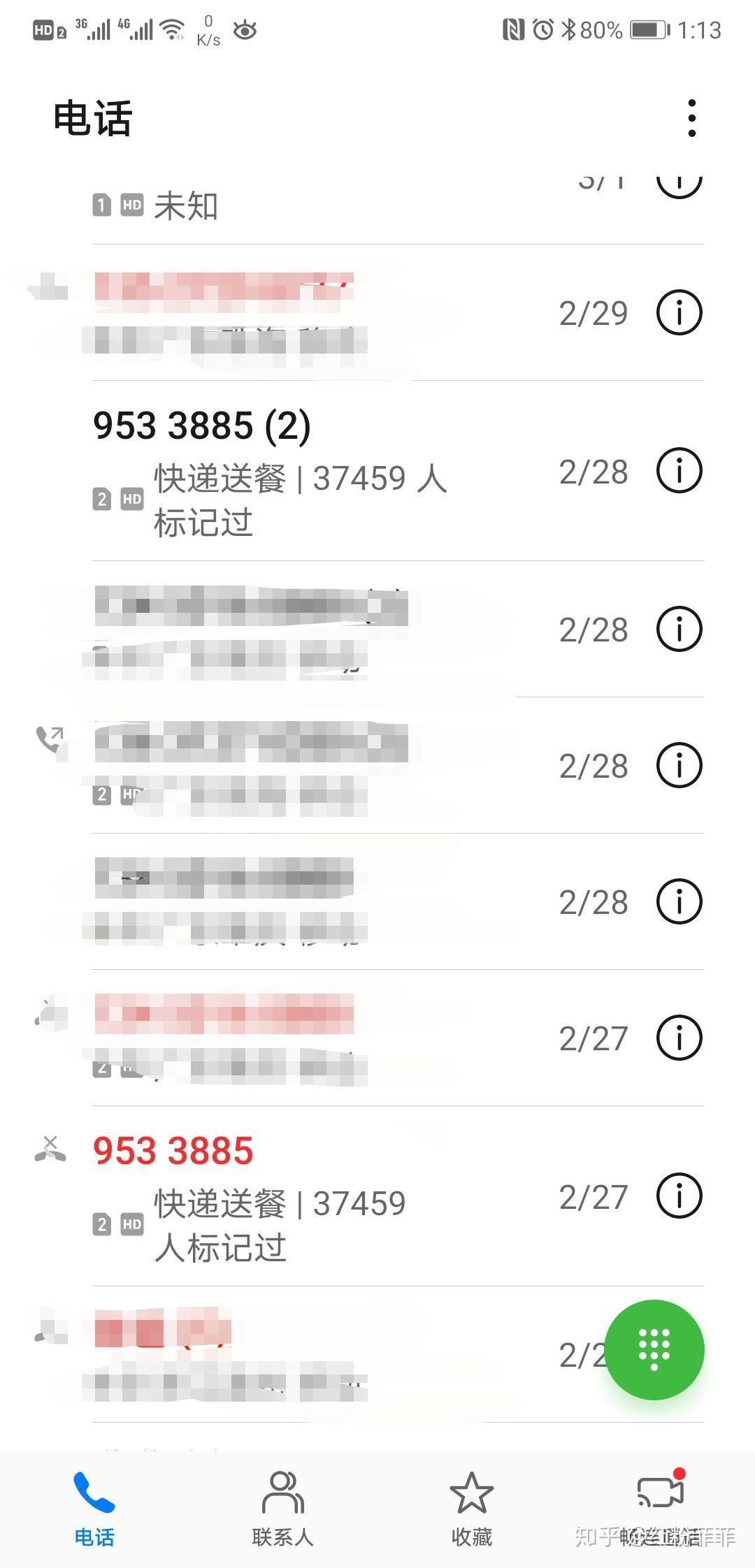The height and width of the screenshot is (1568, 755).
Task: Tap the battery indicator at 80%
Action: tap(647, 31)
